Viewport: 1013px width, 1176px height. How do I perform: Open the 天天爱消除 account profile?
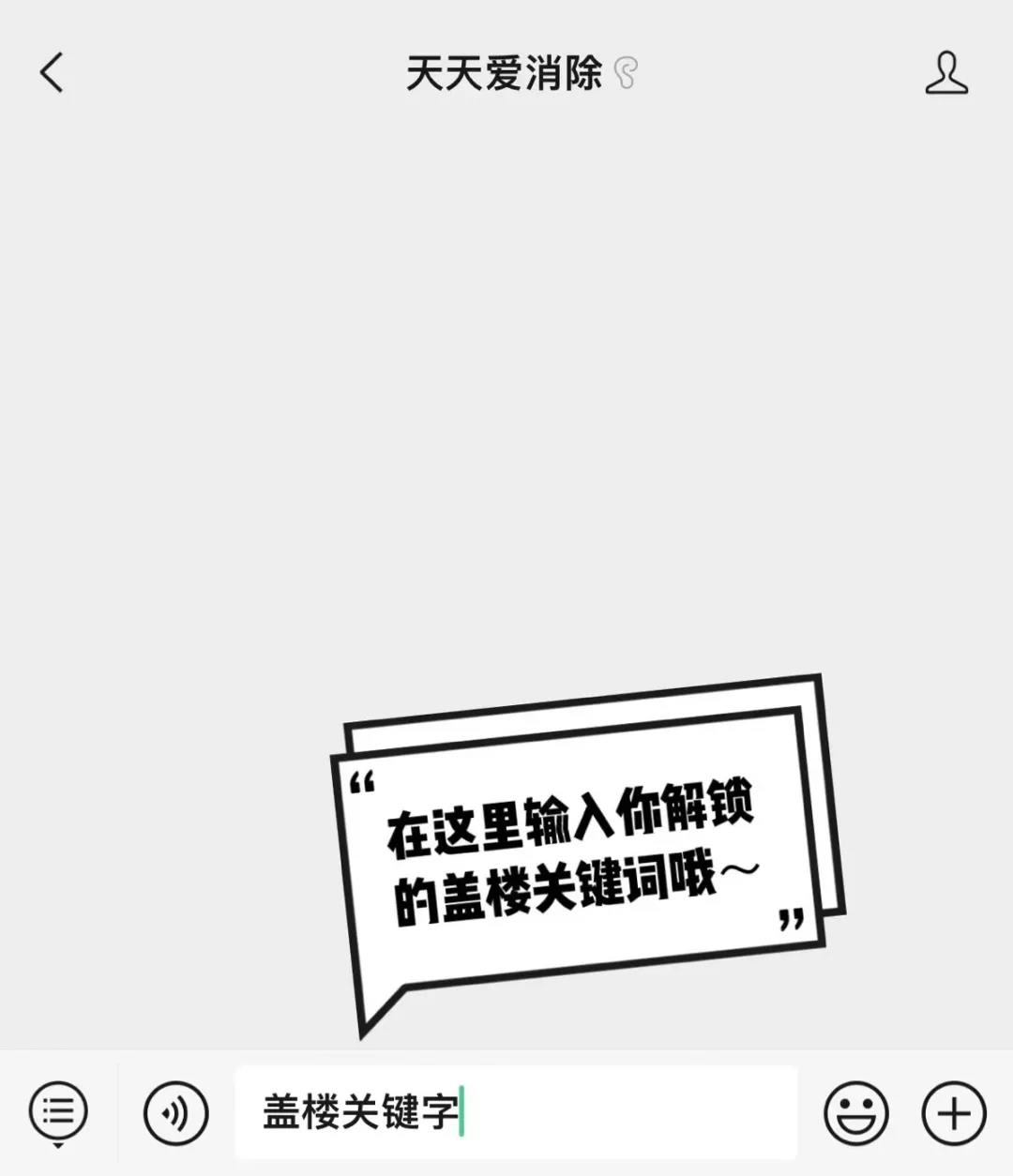point(945,73)
